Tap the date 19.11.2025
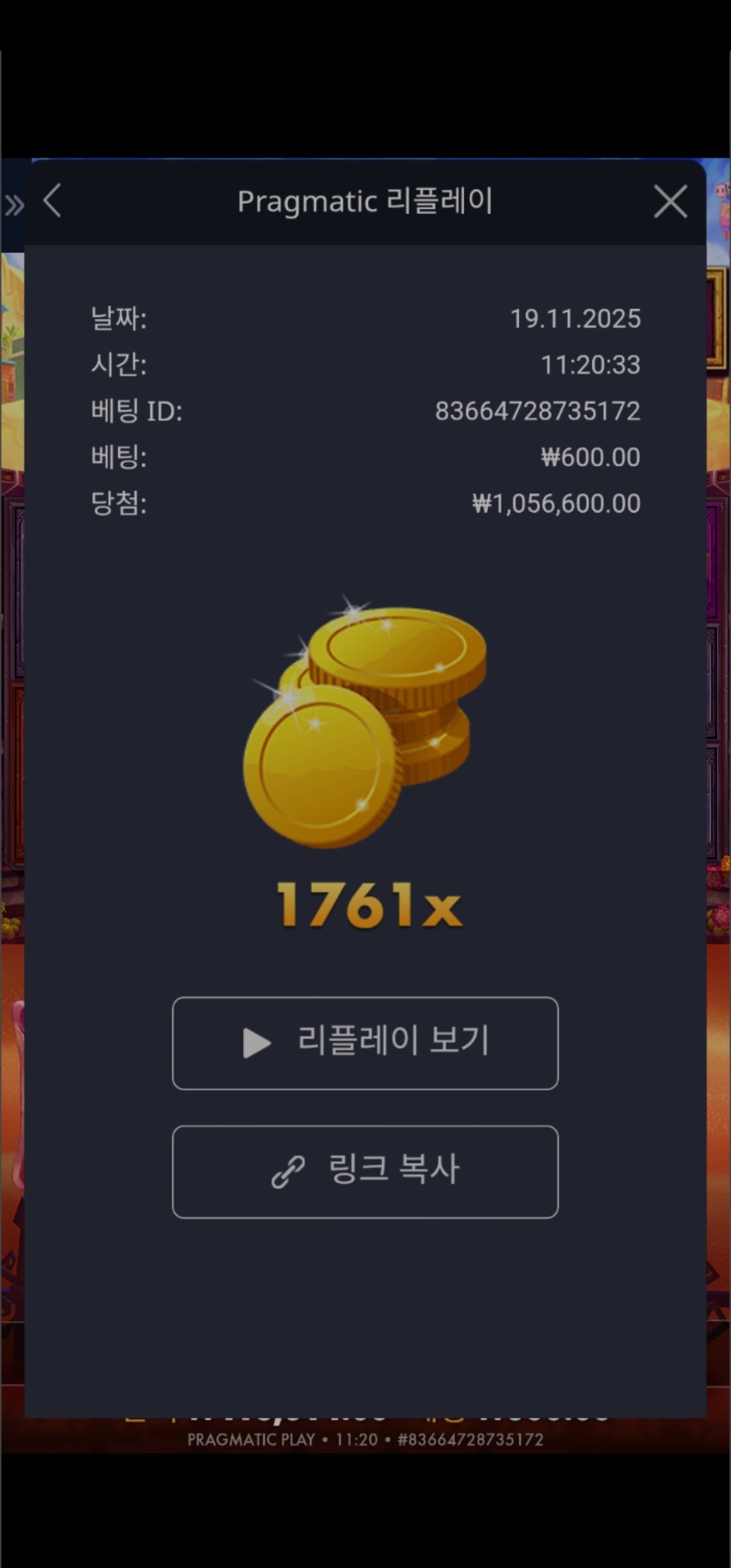Viewport: 731px width, 1568px height. (577, 319)
